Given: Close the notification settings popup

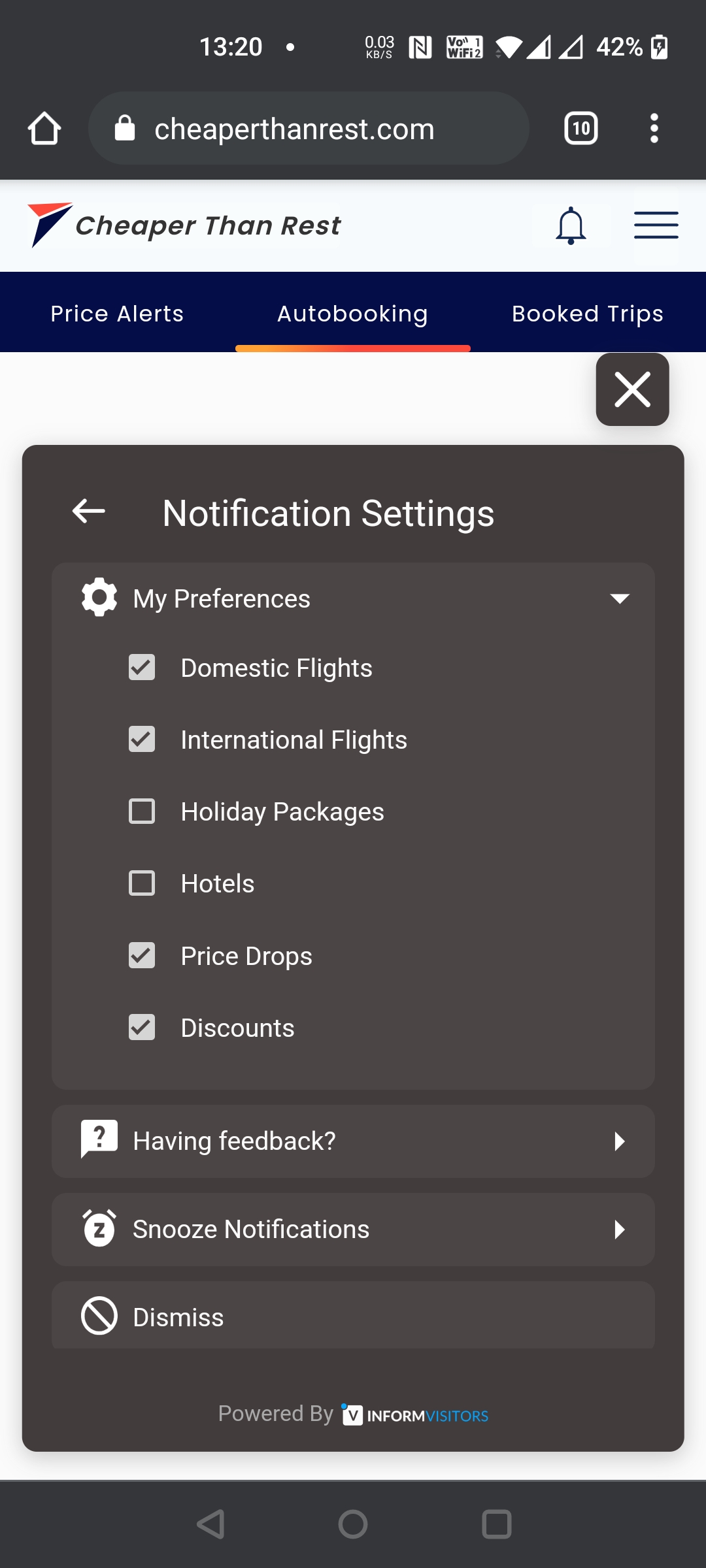Looking at the screenshot, I should click(632, 389).
